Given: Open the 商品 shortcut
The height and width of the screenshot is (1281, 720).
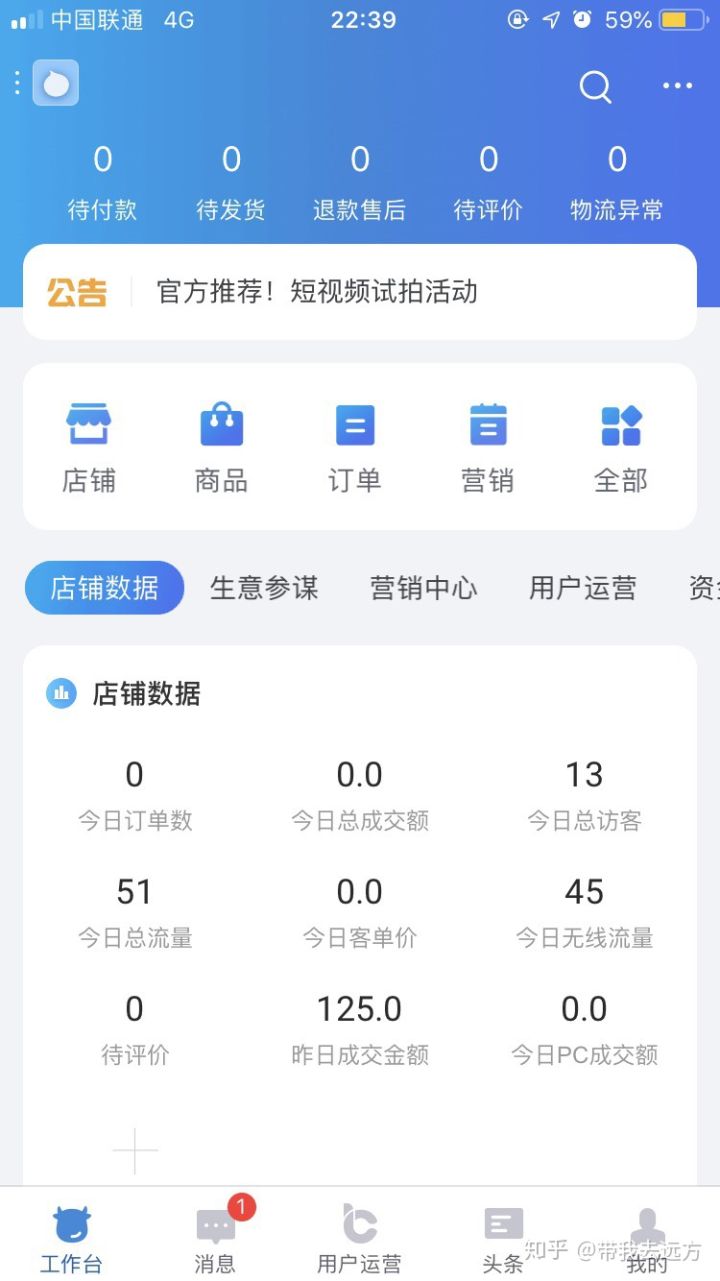Looking at the screenshot, I should [x=221, y=447].
